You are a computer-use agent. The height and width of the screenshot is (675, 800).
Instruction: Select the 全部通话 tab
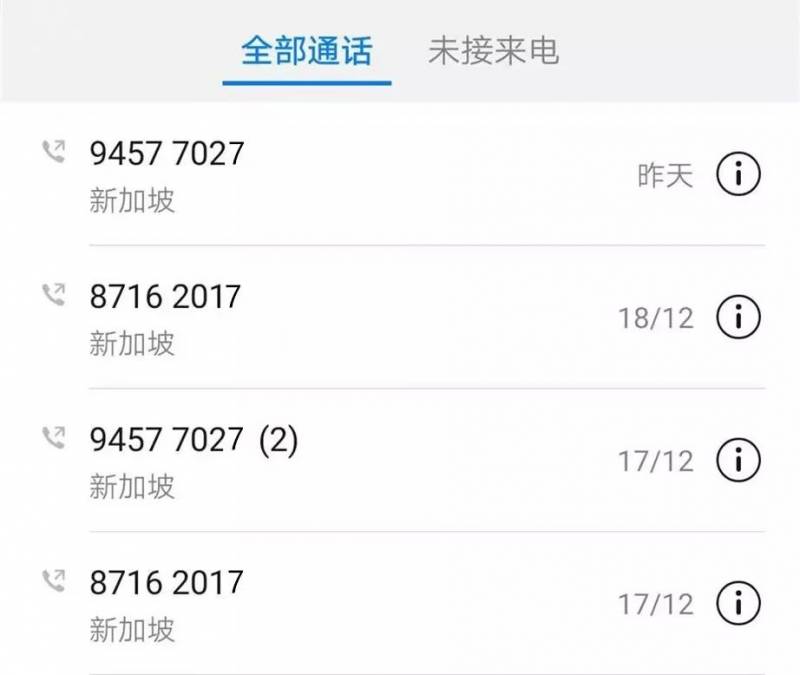[x=306, y=50]
